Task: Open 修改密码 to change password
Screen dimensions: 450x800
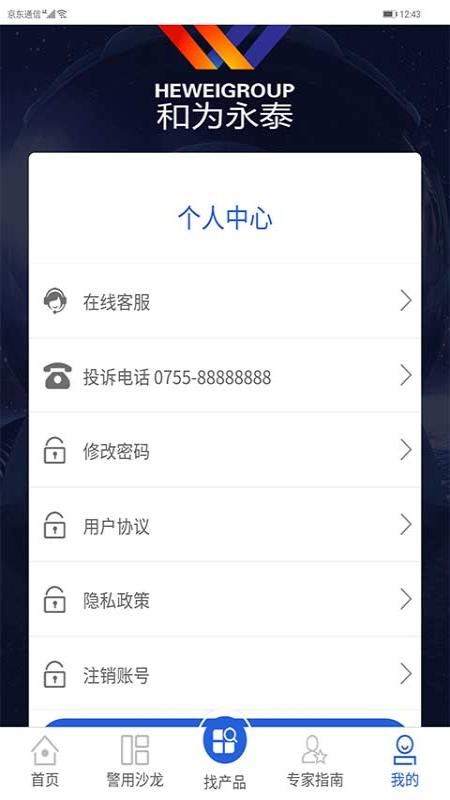Action: (x=225, y=450)
